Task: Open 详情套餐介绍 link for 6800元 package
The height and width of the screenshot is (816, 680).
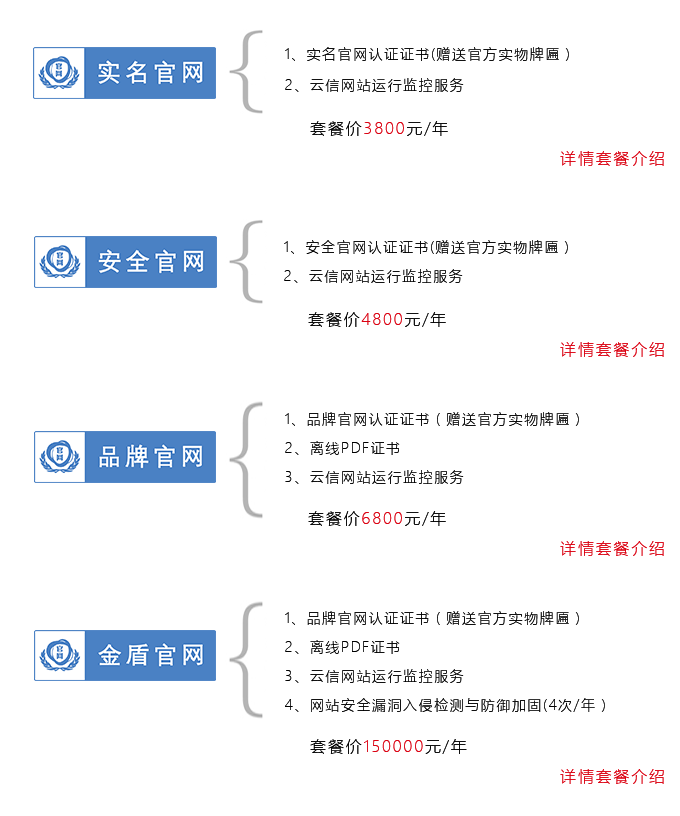Action: click(612, 549)
